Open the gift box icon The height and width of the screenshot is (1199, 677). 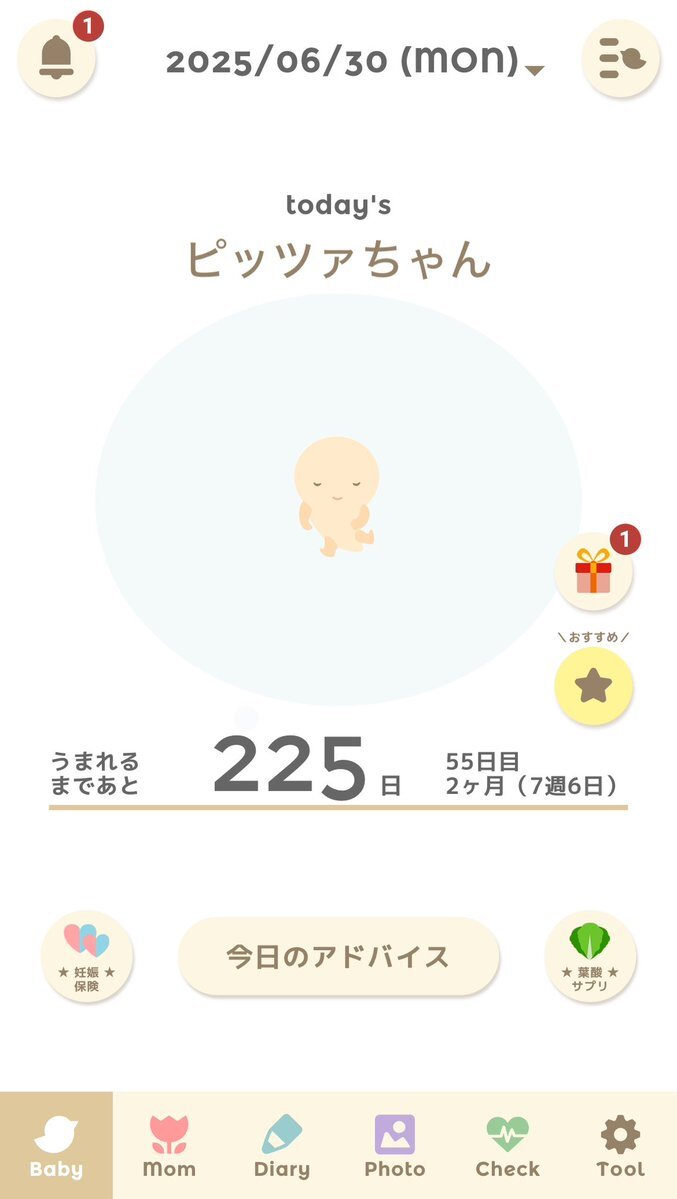pos(594,572)
